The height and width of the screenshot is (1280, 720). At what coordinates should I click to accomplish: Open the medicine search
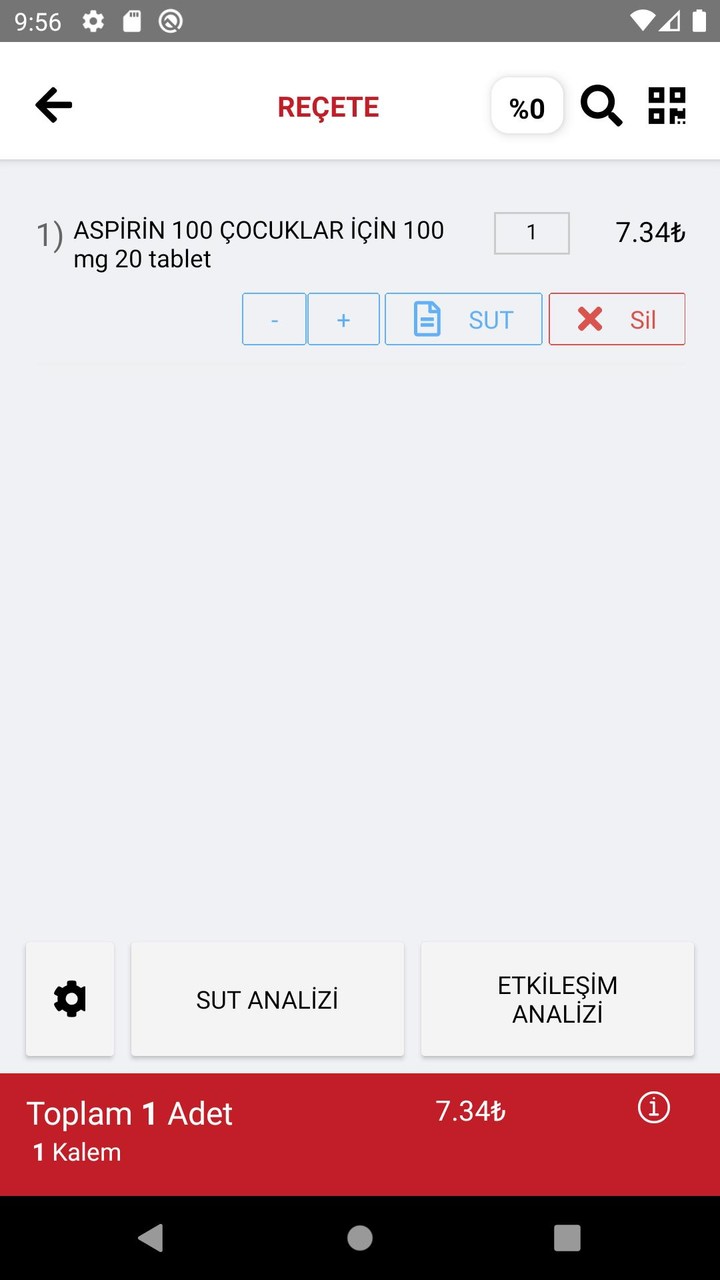[x=601, y=105]
